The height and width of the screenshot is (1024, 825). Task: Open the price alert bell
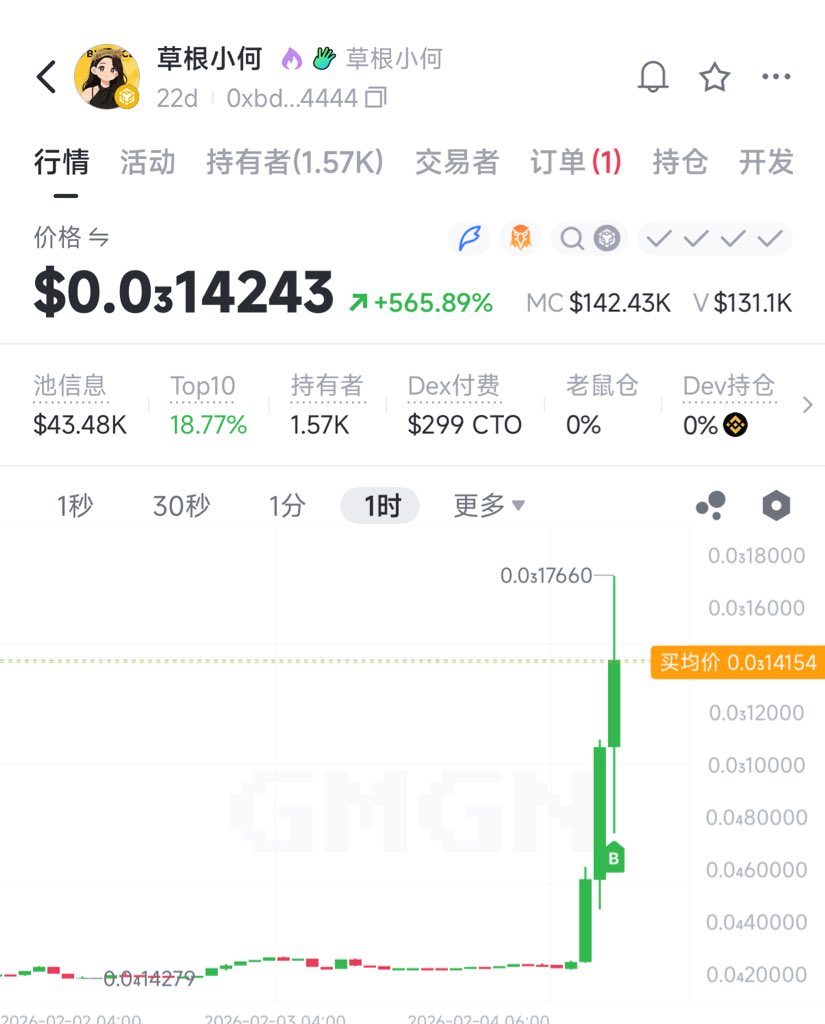tap(653, 77)
